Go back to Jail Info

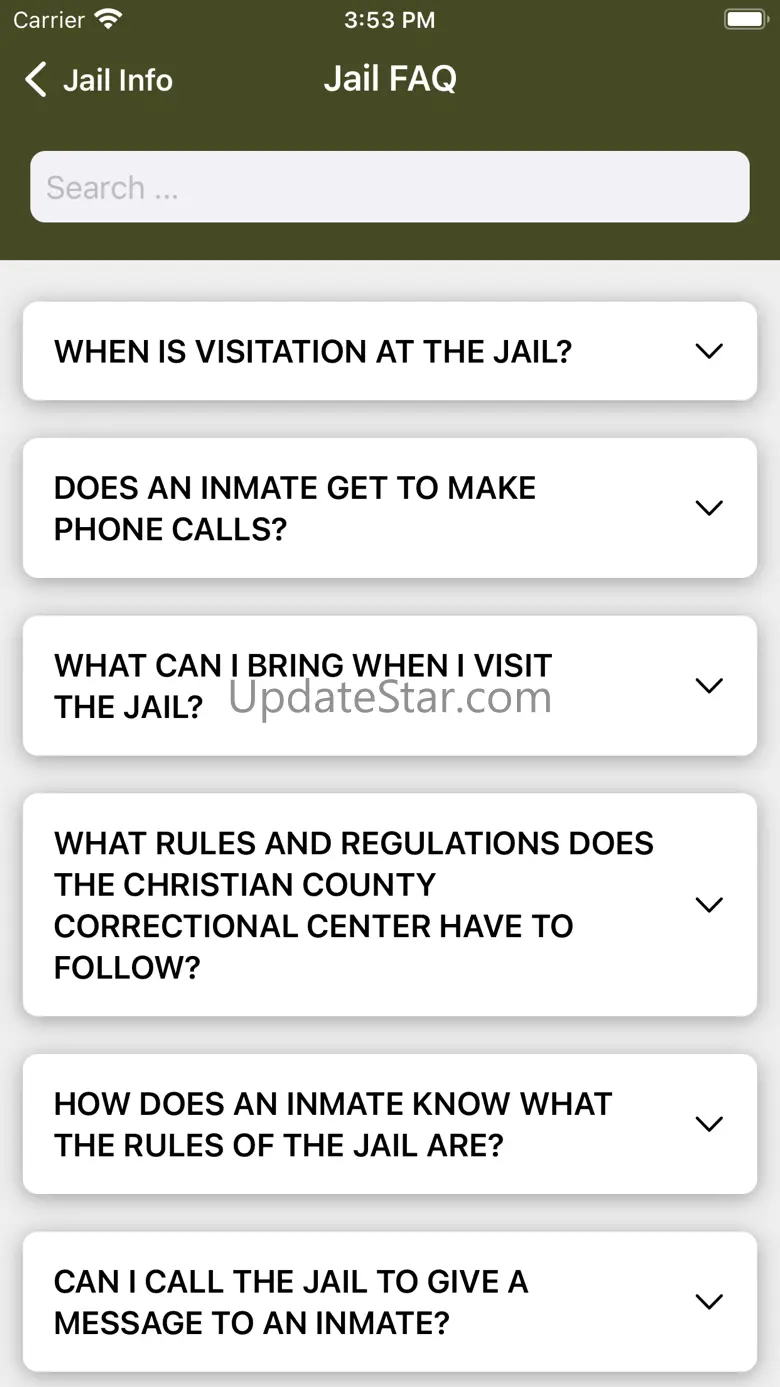point(98,80)
